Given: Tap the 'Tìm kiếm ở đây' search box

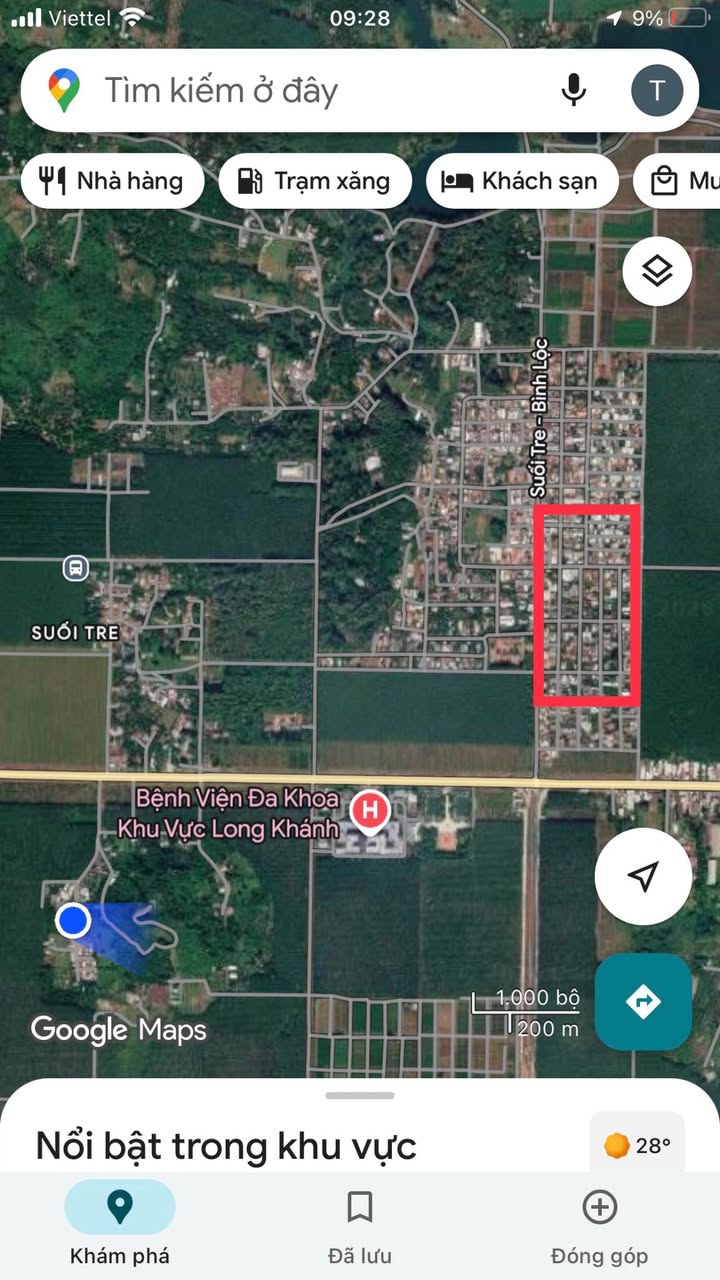Looking at the screenshot, I should [x=300, y=91].
